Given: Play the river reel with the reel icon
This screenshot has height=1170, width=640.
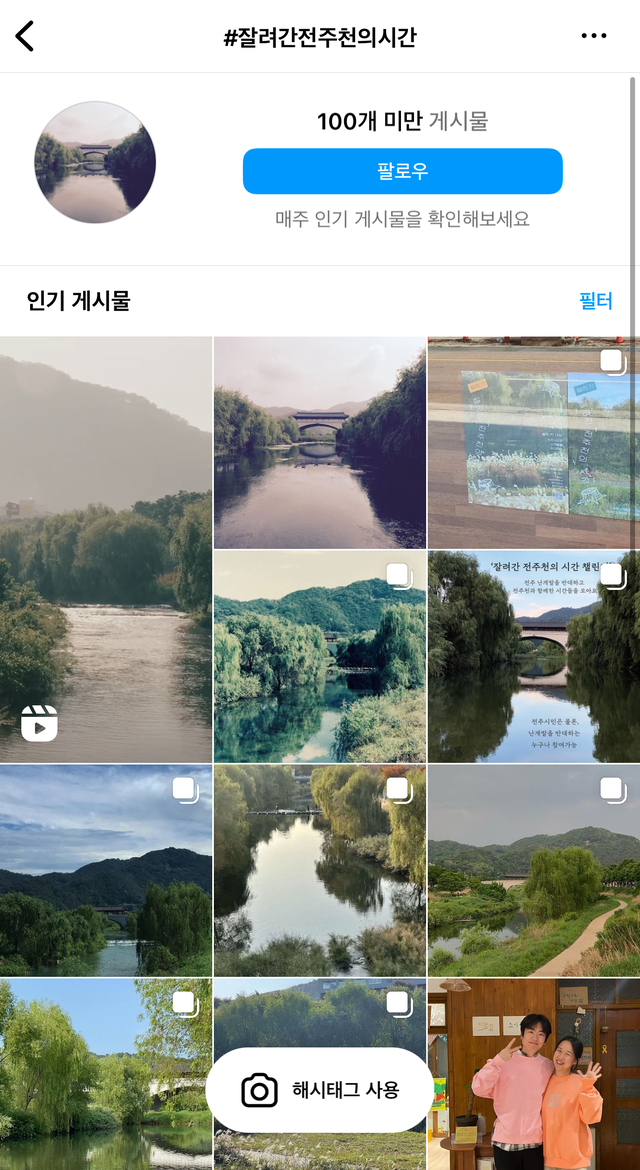Looking at the screenshot, I should pos(105,549).
